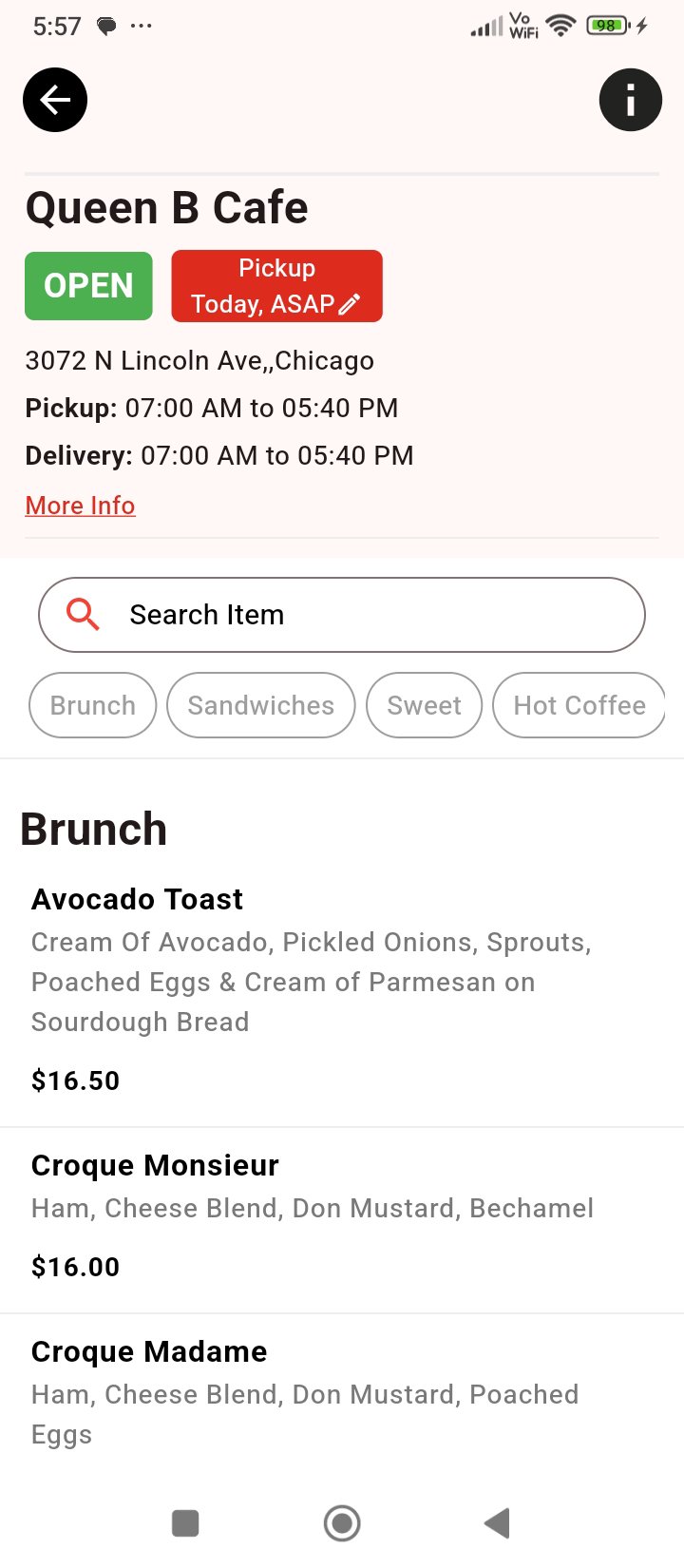
Task: Open the restaurant info icon
Action: click(630, 100)
